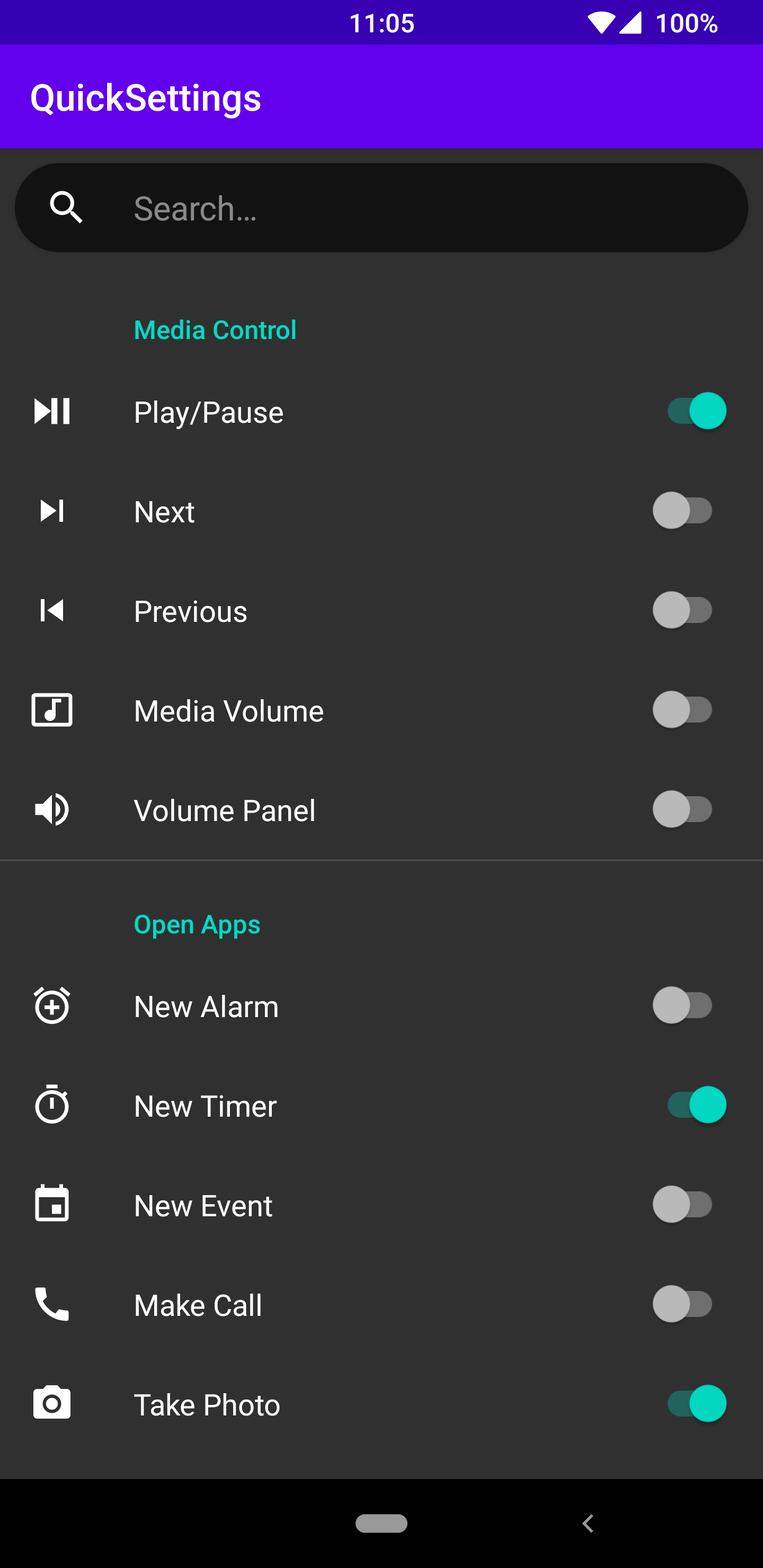Image resolution: width=763 pixels, height=1568 pixels.
Task: Turn on the New Alarm toggle
Action: point(682,1005)
